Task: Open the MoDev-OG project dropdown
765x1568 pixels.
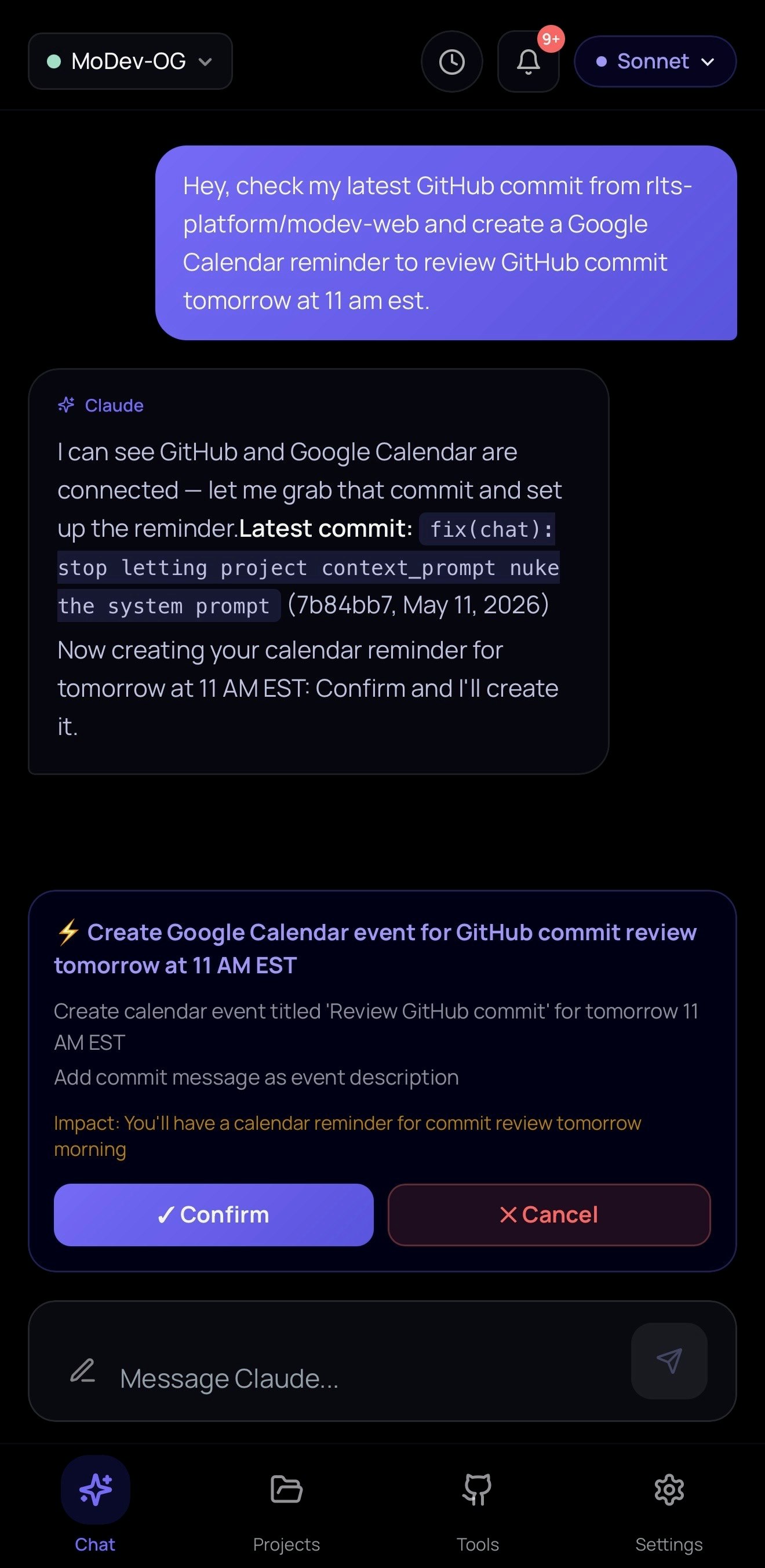Action: pyautogui.click(x=130, y=61)
